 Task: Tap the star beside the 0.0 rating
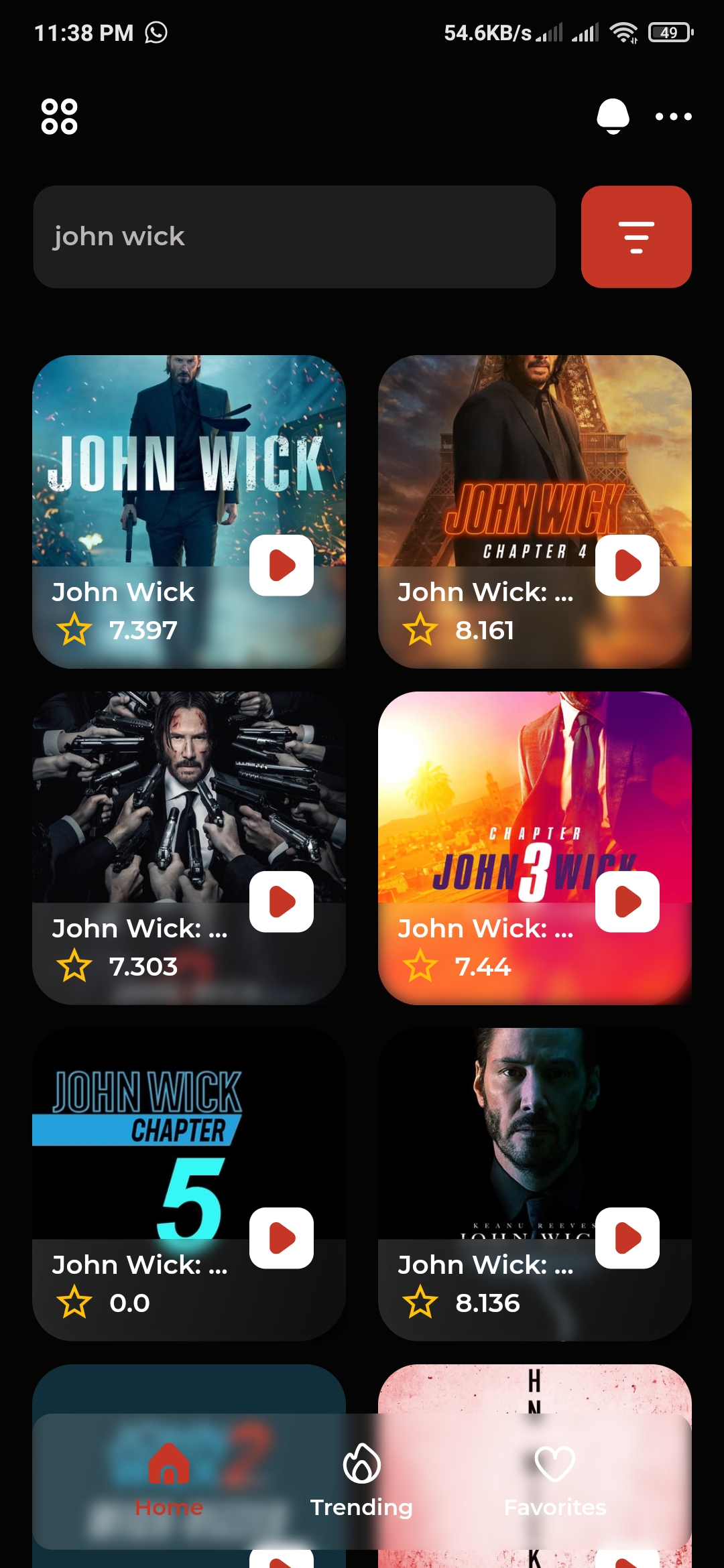[74, 1302]
